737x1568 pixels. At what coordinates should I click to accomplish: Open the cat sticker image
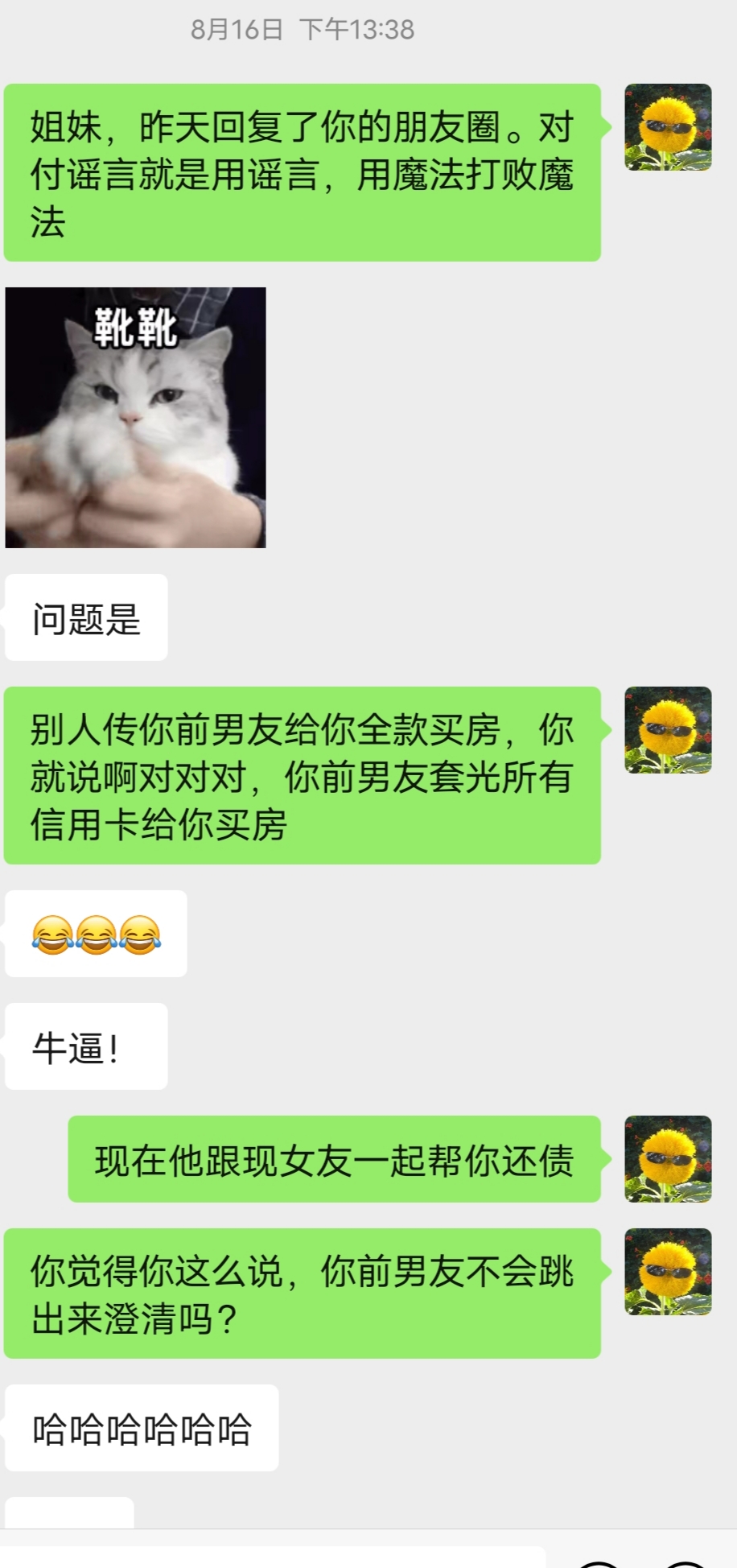click(x=135, y=417)
